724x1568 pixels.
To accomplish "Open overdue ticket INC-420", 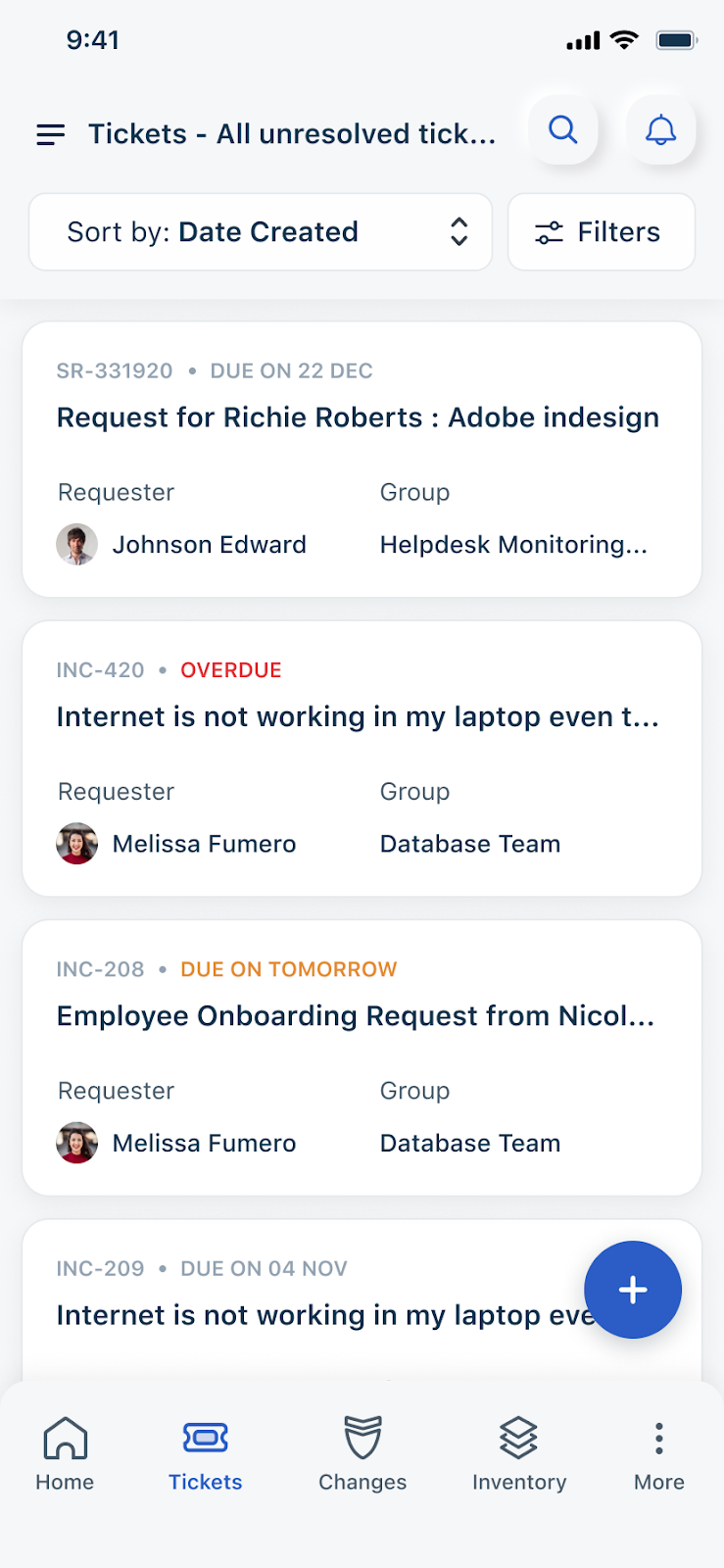I will tap(358, 717).
